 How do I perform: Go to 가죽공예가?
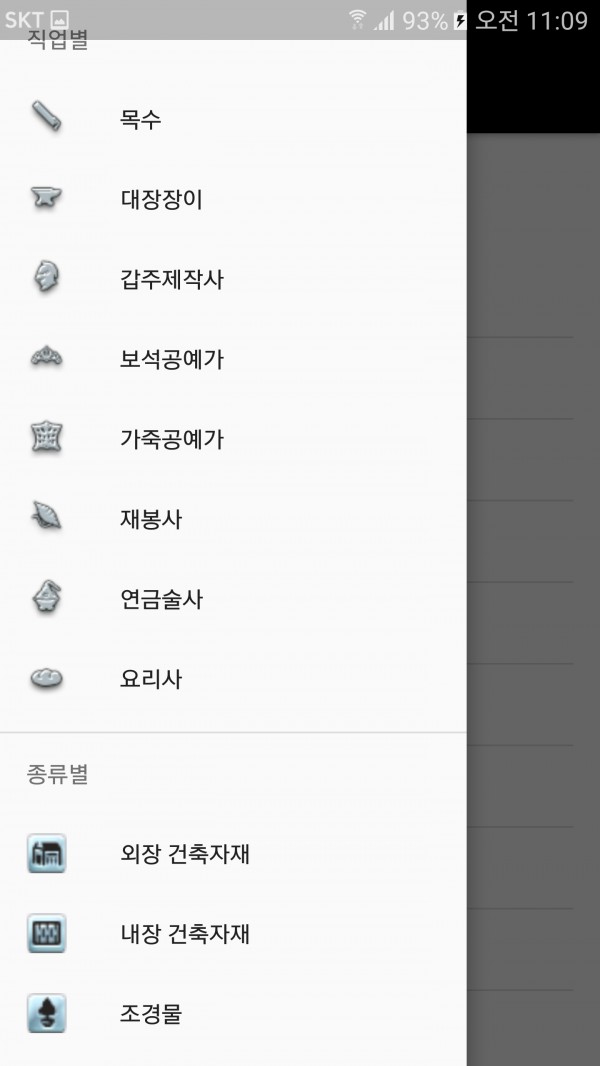pyautogui.click(x=233, y=439)
